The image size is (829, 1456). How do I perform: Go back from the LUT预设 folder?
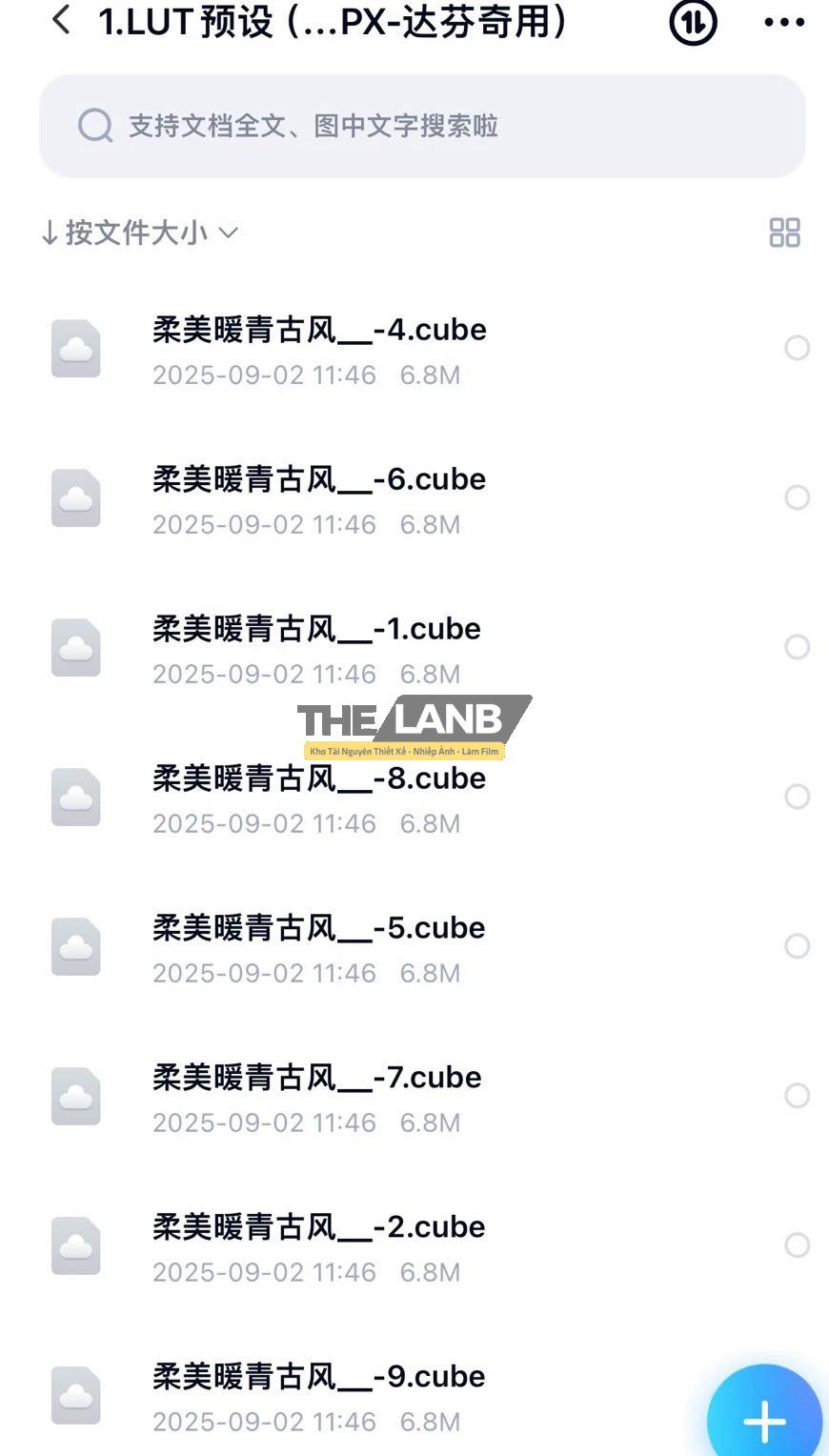point(62,20)
